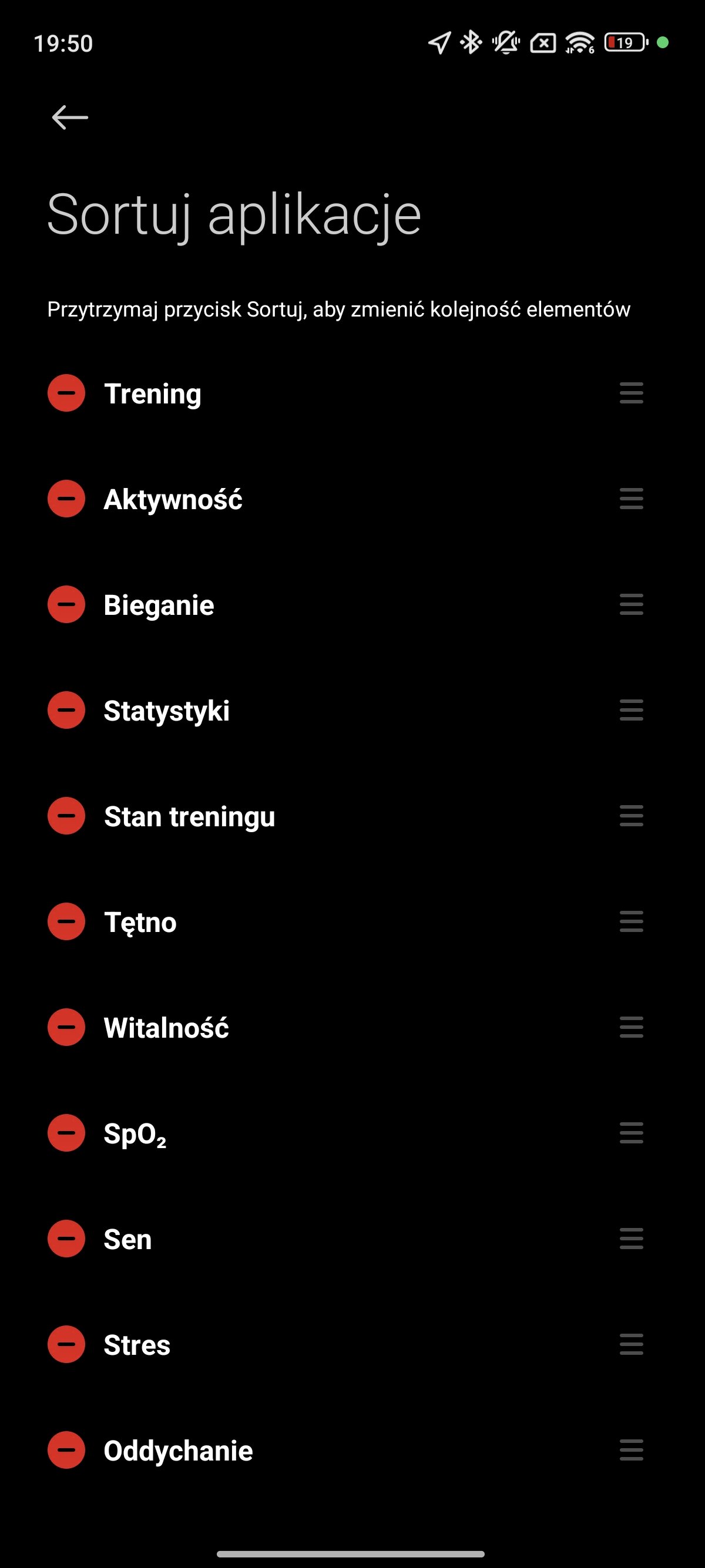Tap the reorder handle for Oddychanie
The width and height of the screenshot is (705, 1568).
(x=632, y=1450)
